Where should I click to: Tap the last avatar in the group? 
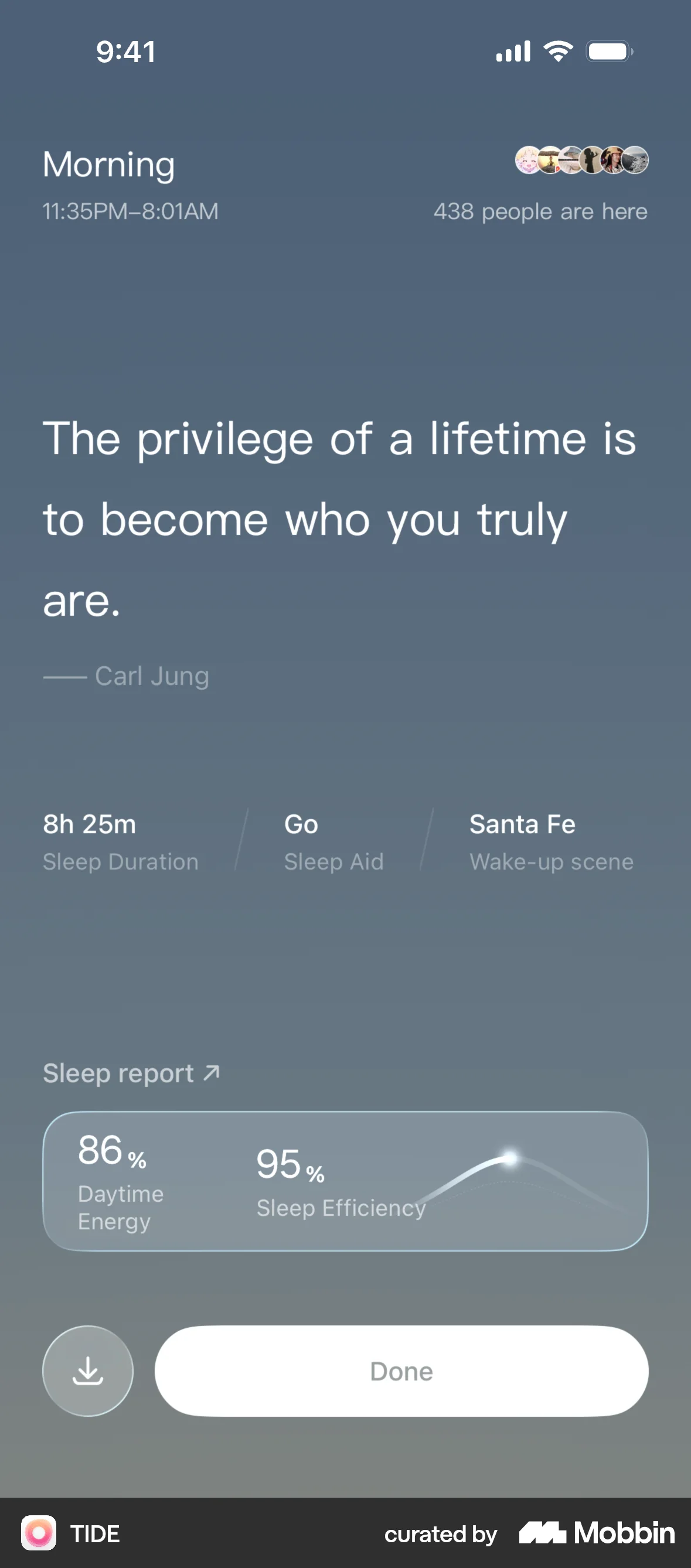pos(635,160)
